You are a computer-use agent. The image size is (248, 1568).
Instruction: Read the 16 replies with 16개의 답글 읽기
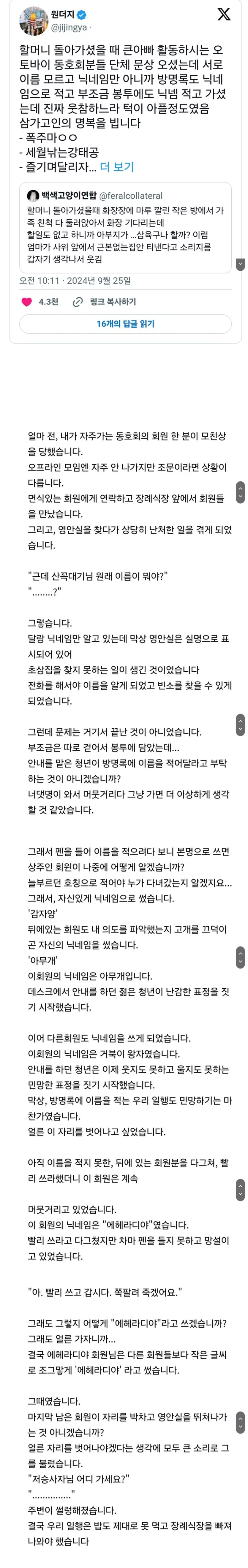pyautogui.click(x=125, y=324)
